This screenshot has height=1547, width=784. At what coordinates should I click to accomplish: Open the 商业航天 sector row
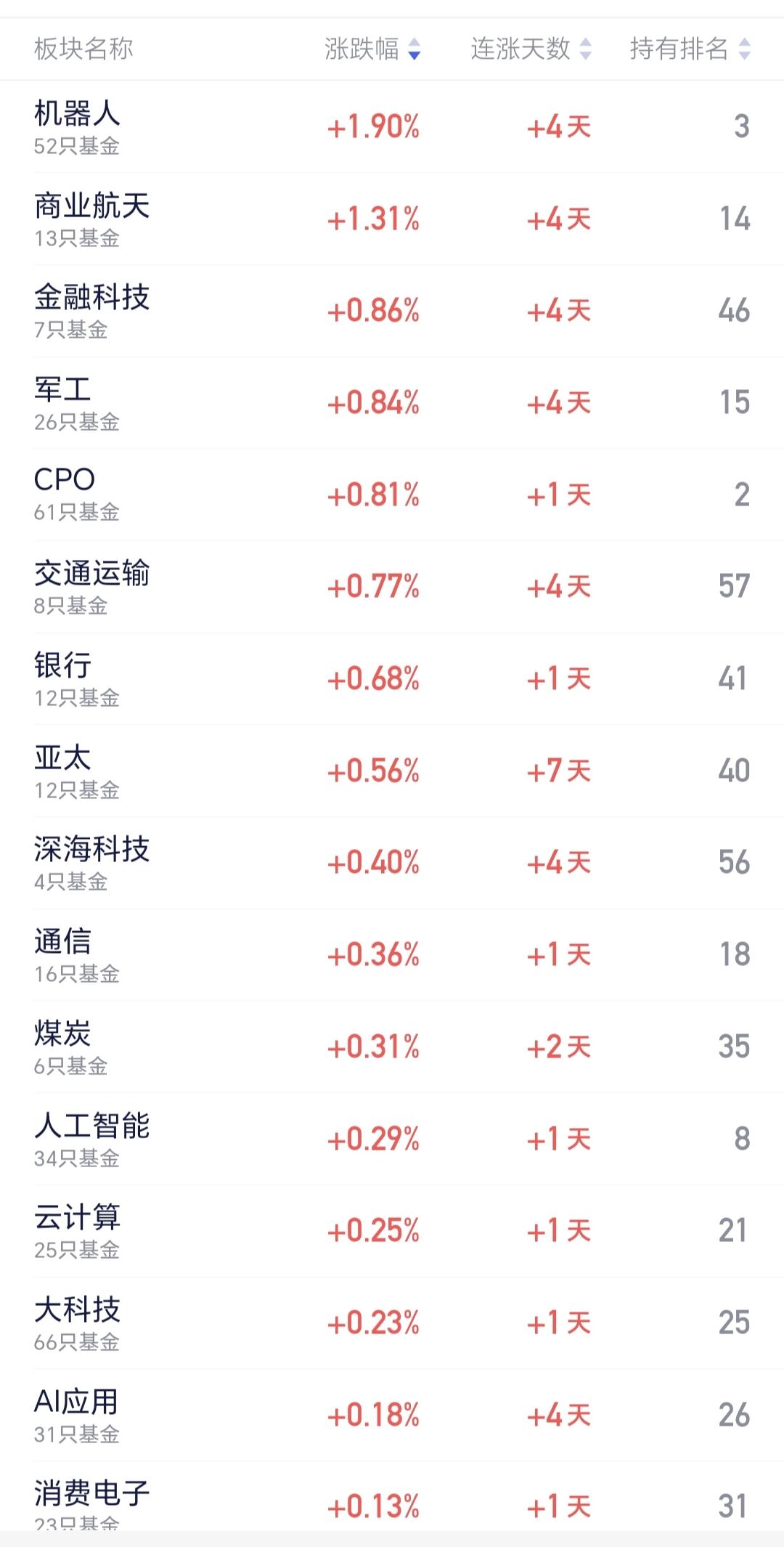click(392, 219)
